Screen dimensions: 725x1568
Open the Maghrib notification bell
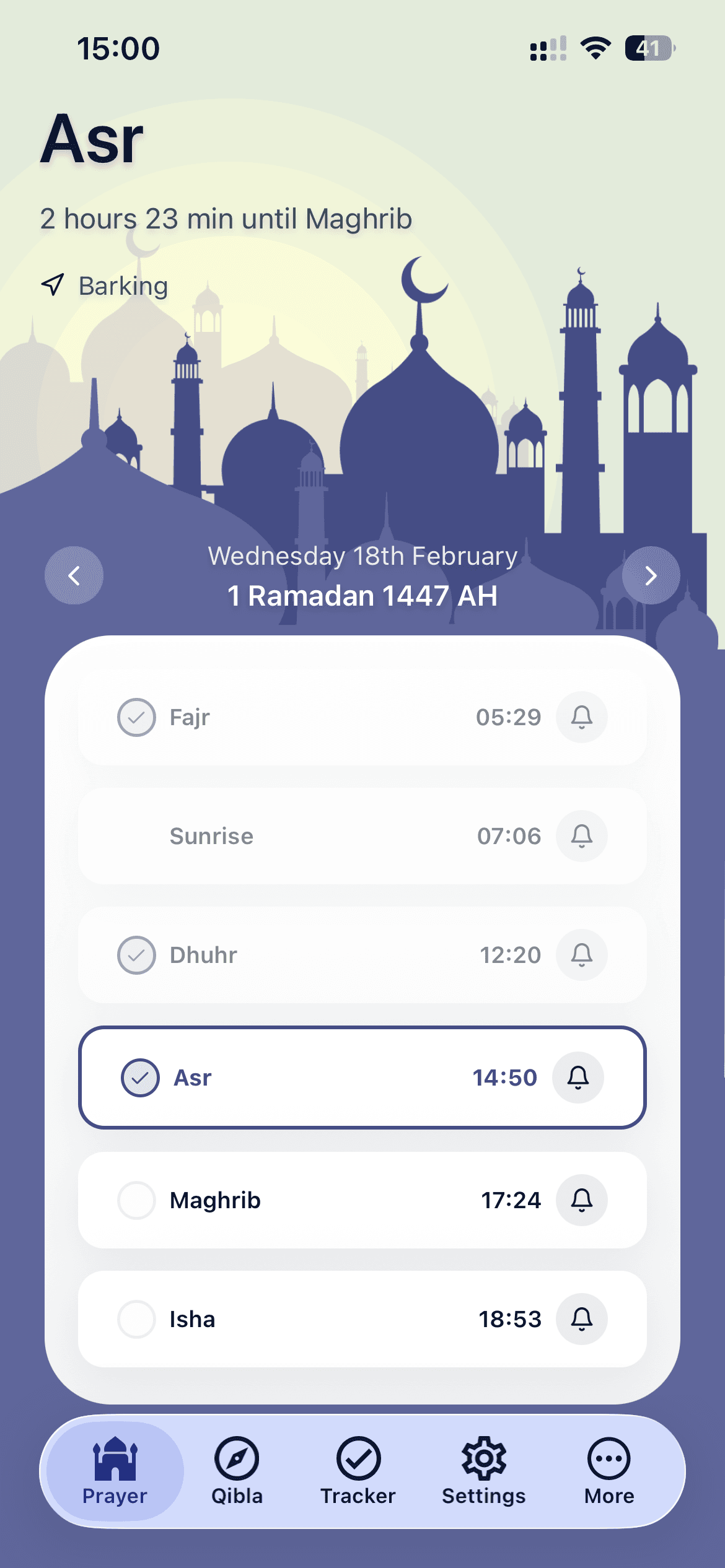(581, 1200)
